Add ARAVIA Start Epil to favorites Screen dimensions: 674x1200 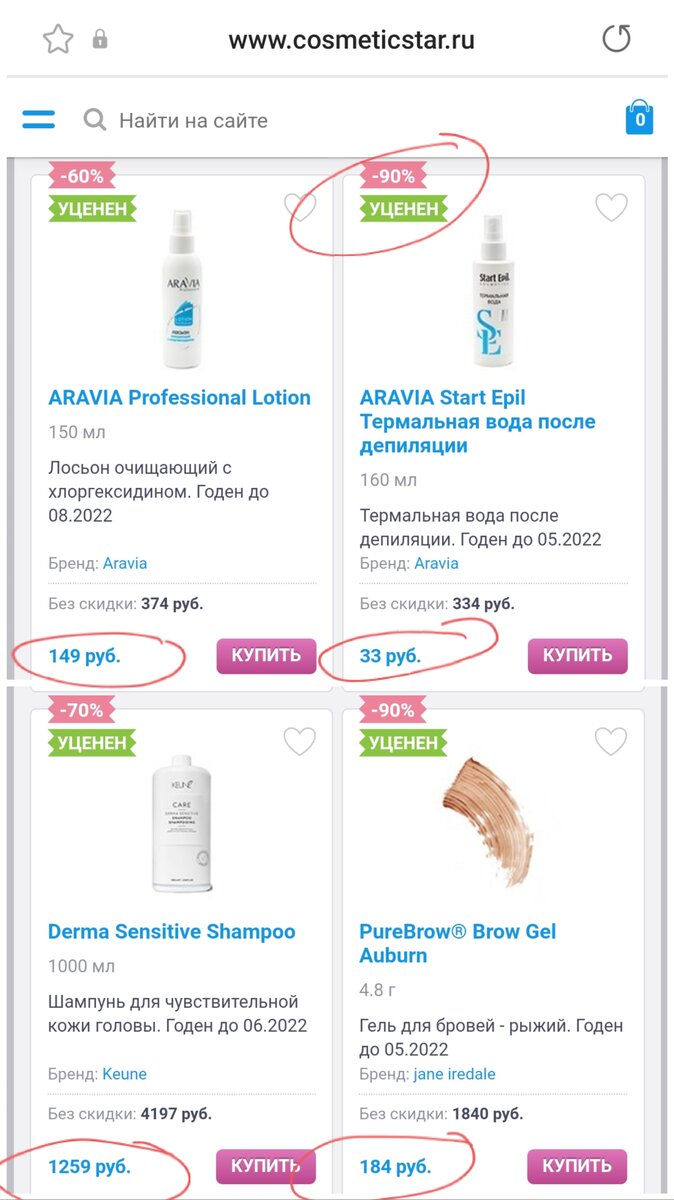612,208
